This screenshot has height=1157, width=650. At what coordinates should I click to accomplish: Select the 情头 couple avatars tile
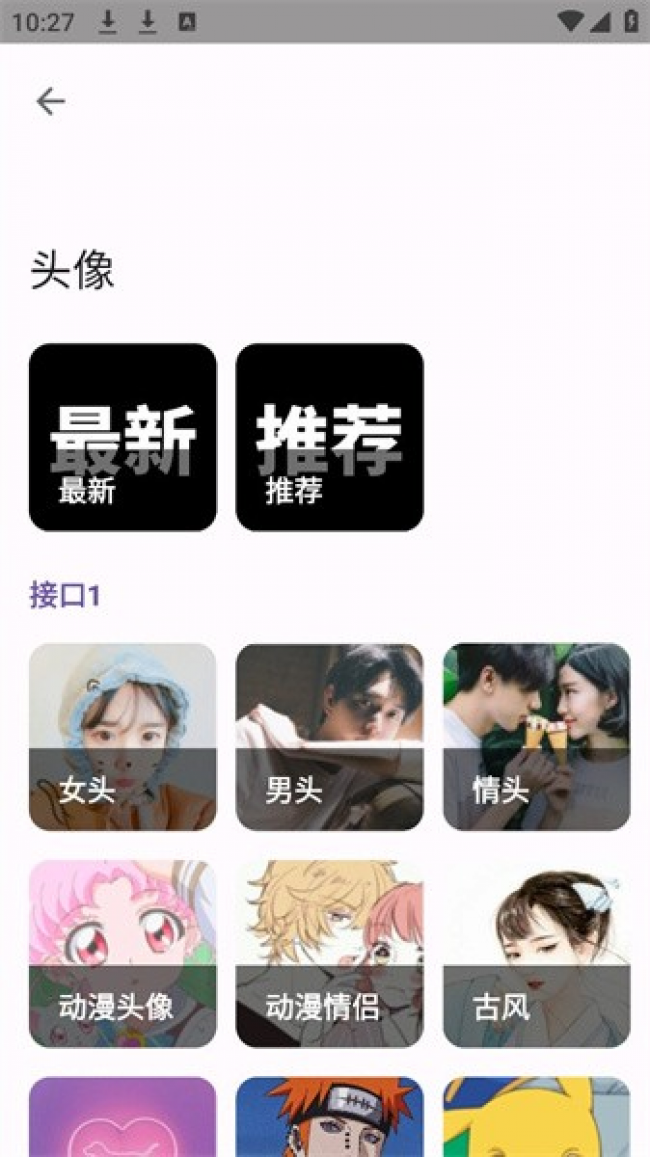click(536, 737)
